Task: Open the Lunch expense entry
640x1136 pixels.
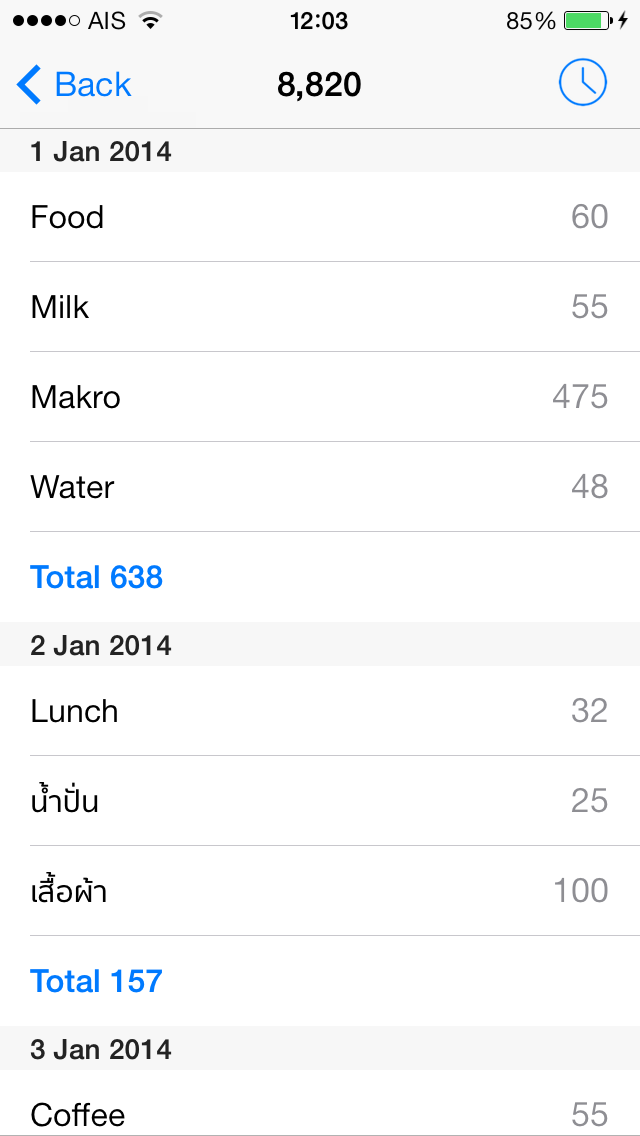Action: (320, 711)
